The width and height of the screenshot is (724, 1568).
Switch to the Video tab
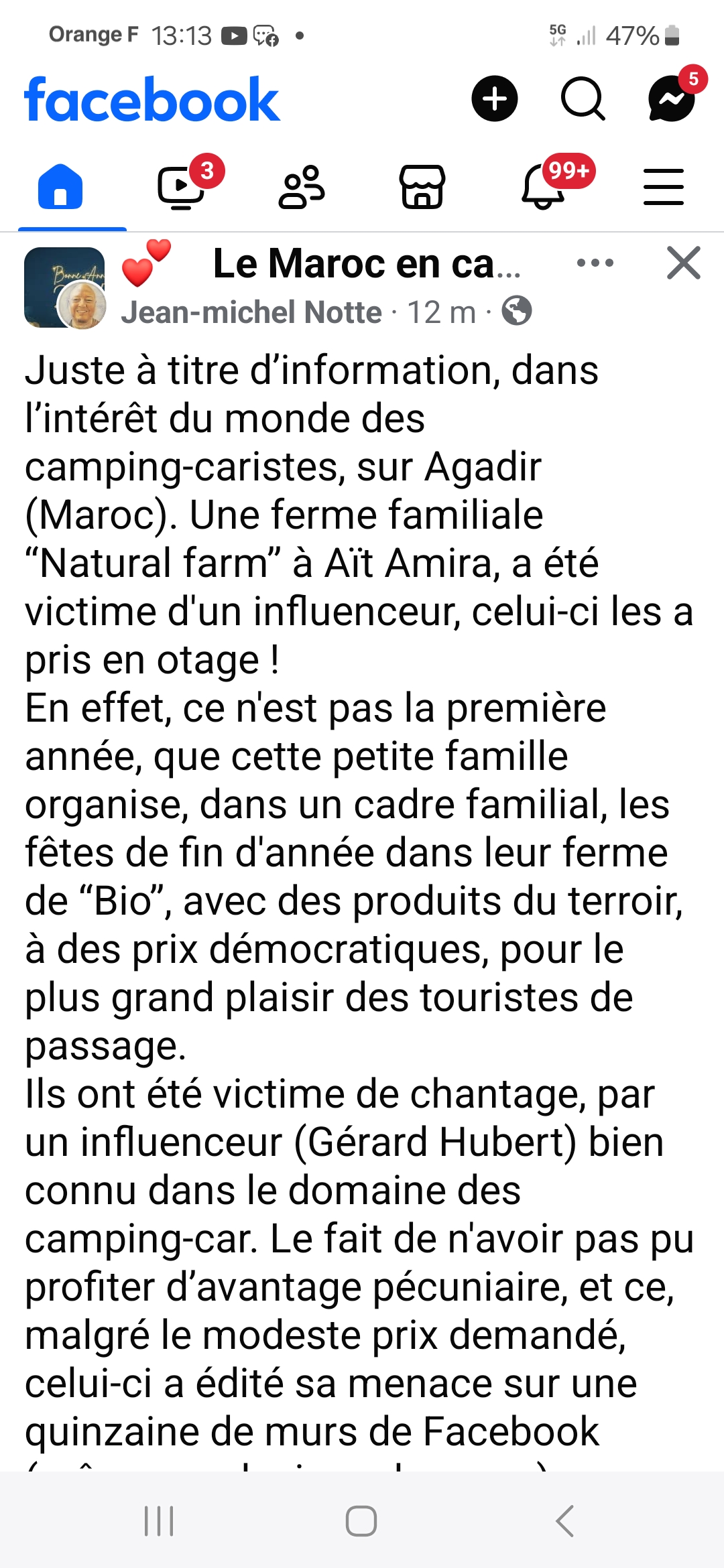[x=181, y=186]
